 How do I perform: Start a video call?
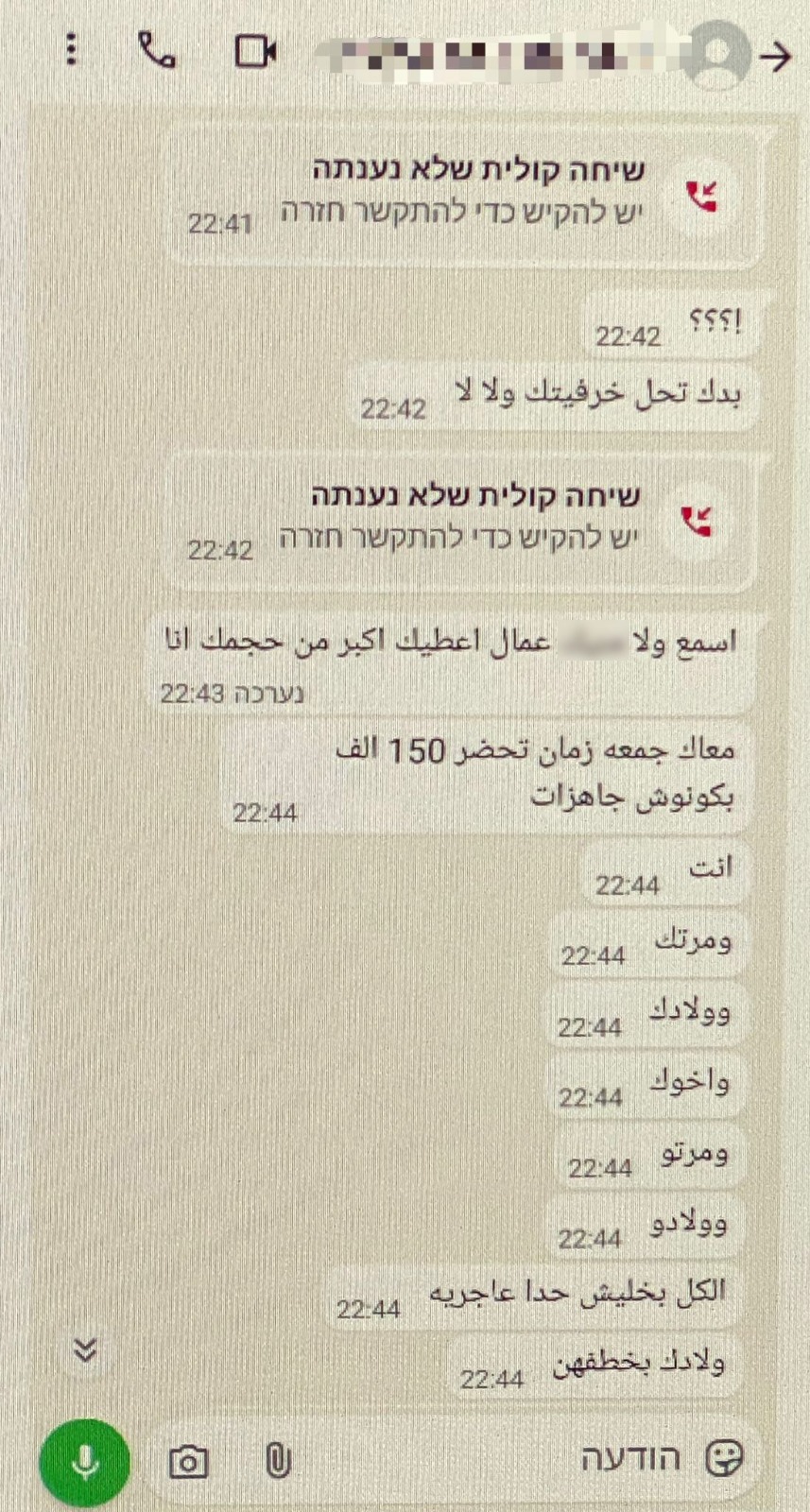[x=254, y=51]
